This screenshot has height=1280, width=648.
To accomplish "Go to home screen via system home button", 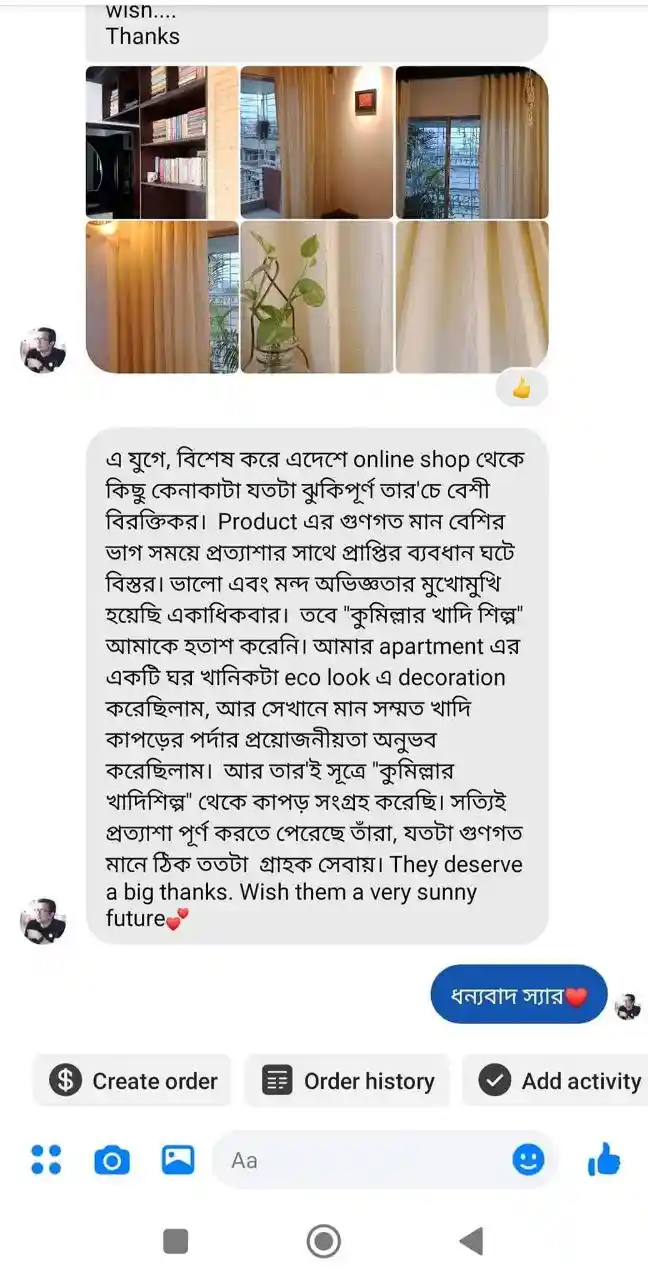I will click(x=323, y=1242).
